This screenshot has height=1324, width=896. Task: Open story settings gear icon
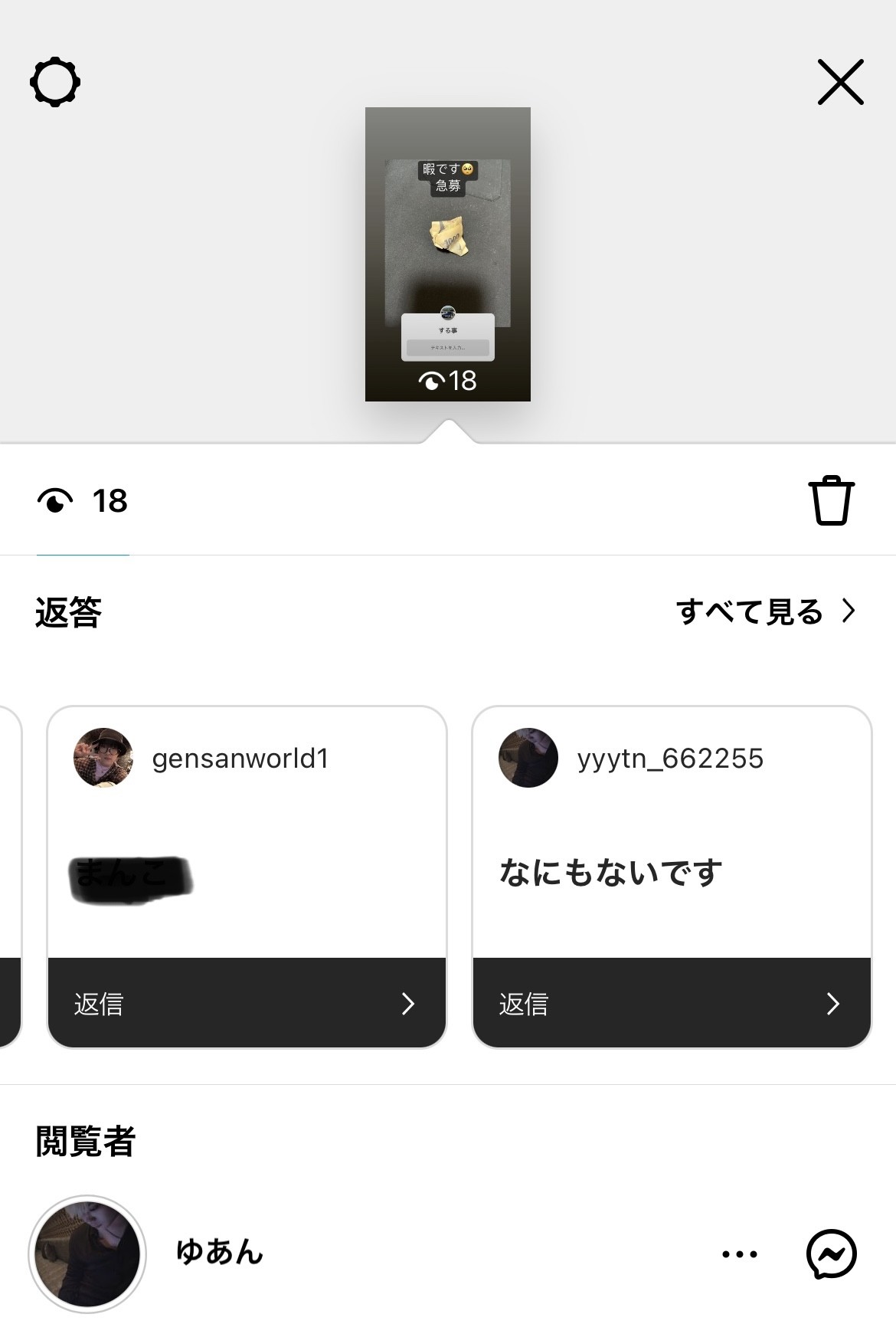pos(55,82)
